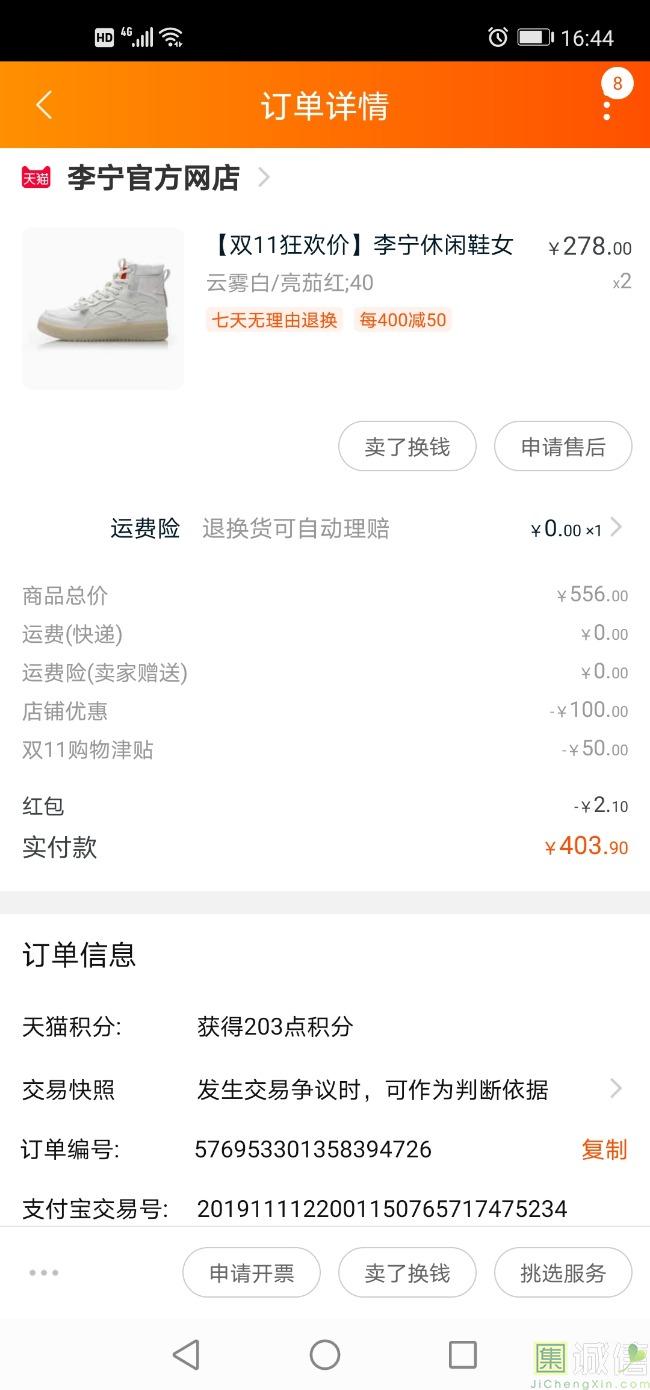The width and height of the screenshot is (650, 1390).
Task: Open the 李宁休闲鞋女 product item
Action: point(362,246)
